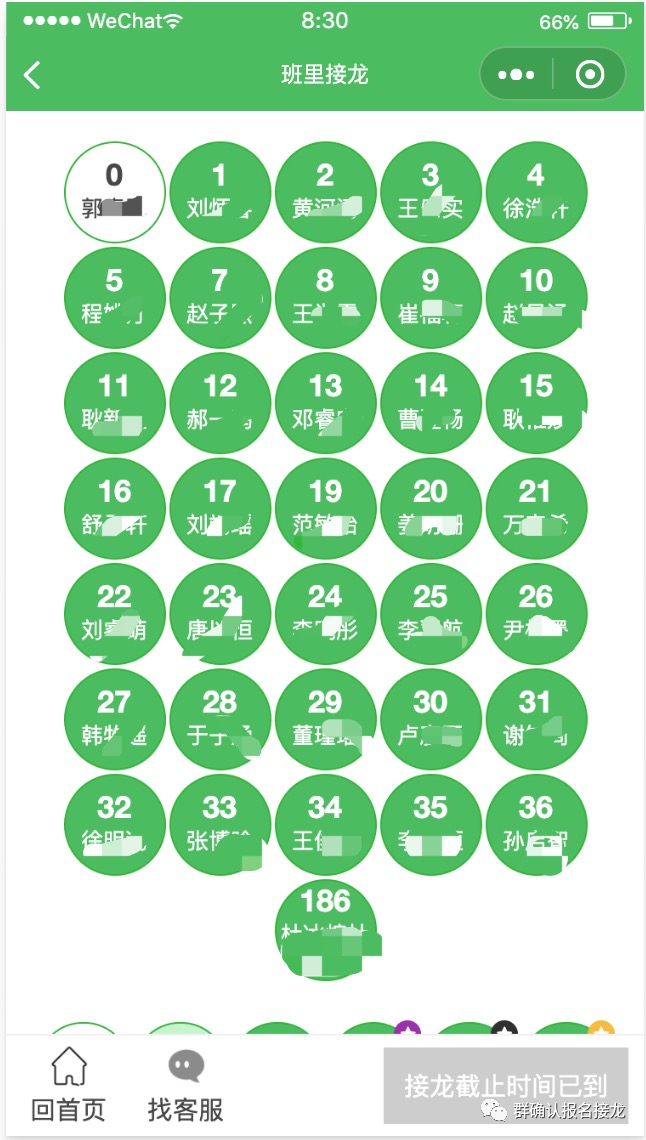Viewport: 646px width, 1140px height.
Task: Close the mini program with the circle button
Action: [x=589, y=74]
